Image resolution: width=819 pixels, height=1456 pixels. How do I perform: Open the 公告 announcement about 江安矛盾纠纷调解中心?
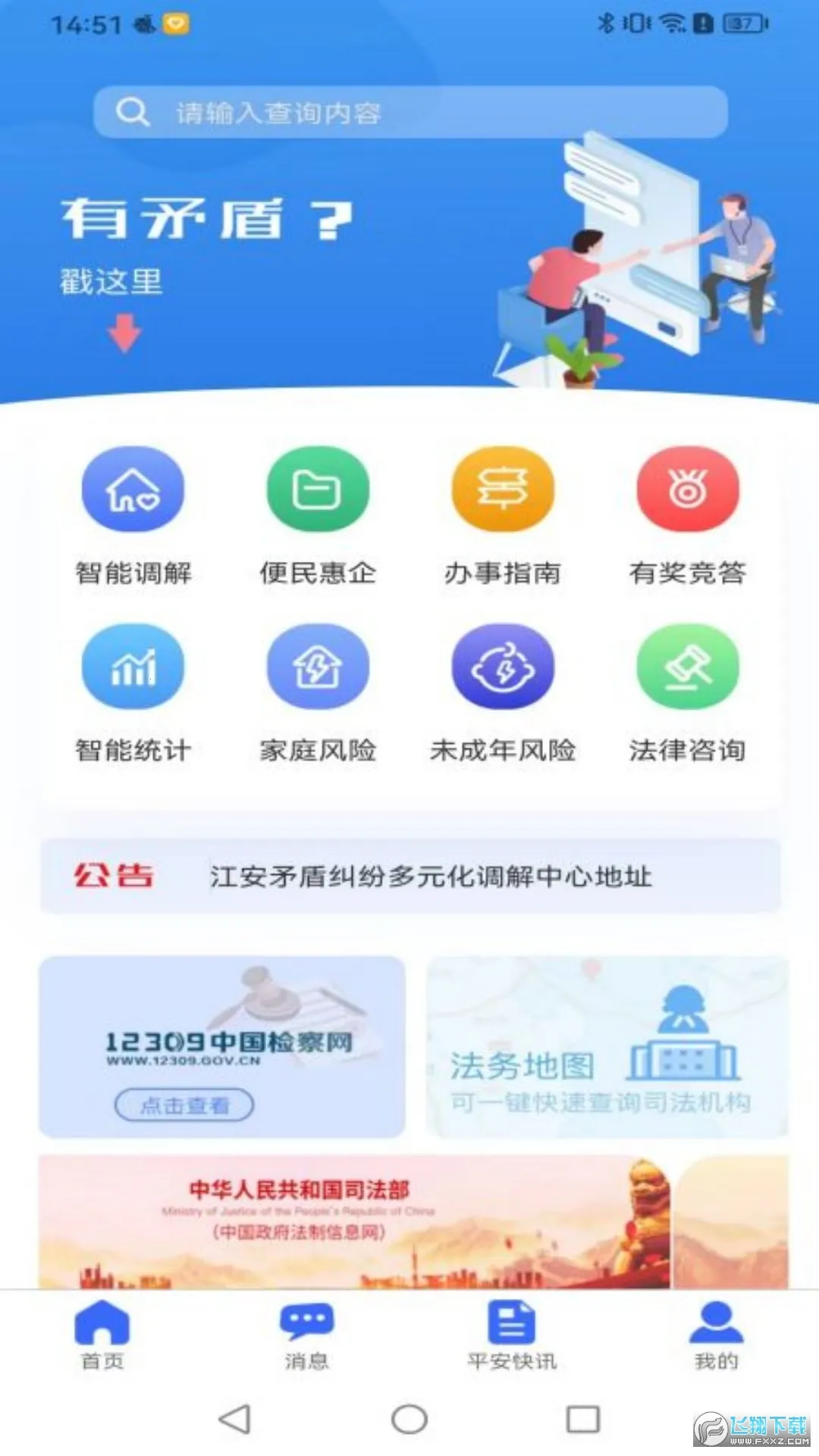(430, 876)
